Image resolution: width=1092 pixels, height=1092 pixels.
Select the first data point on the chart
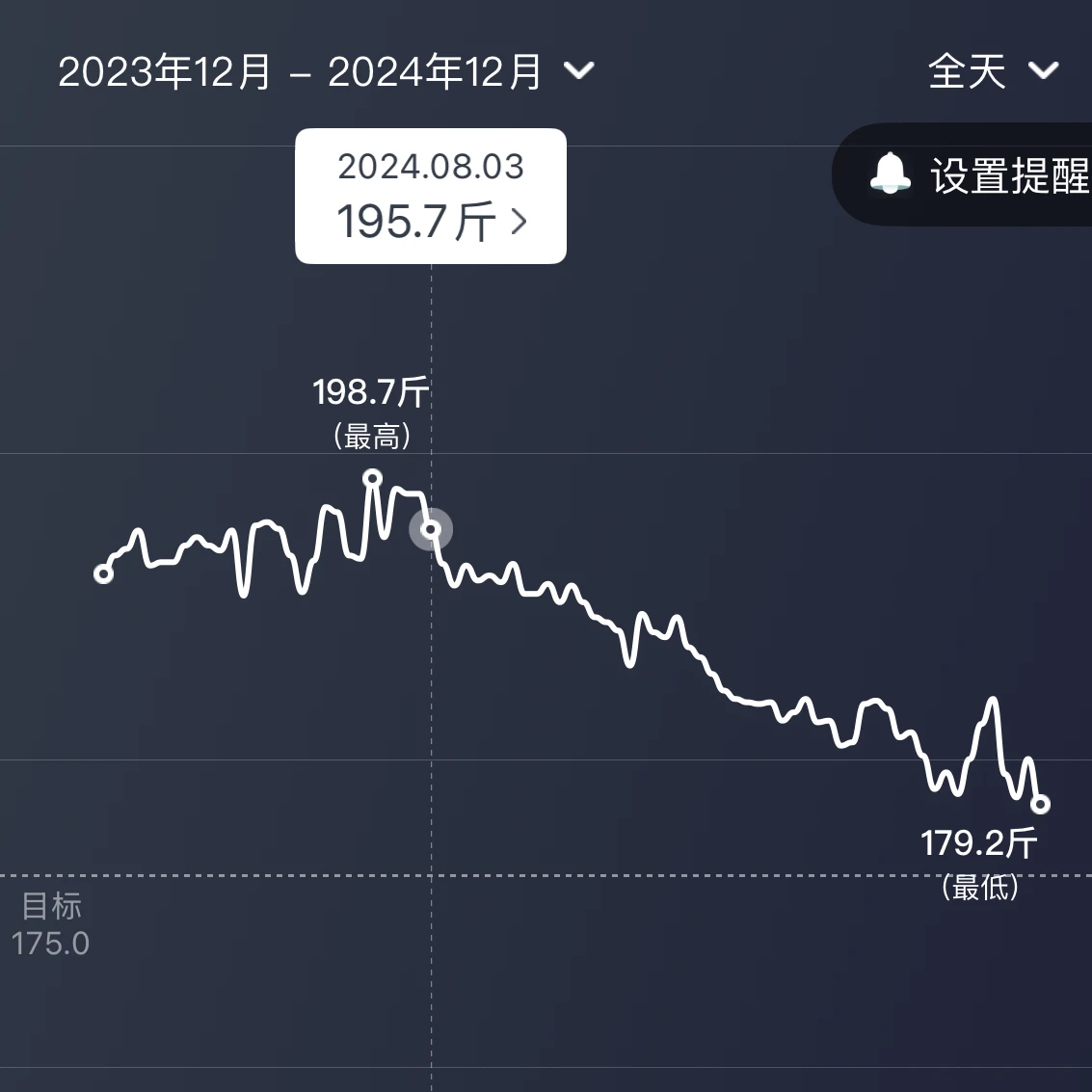pos(103,574)
